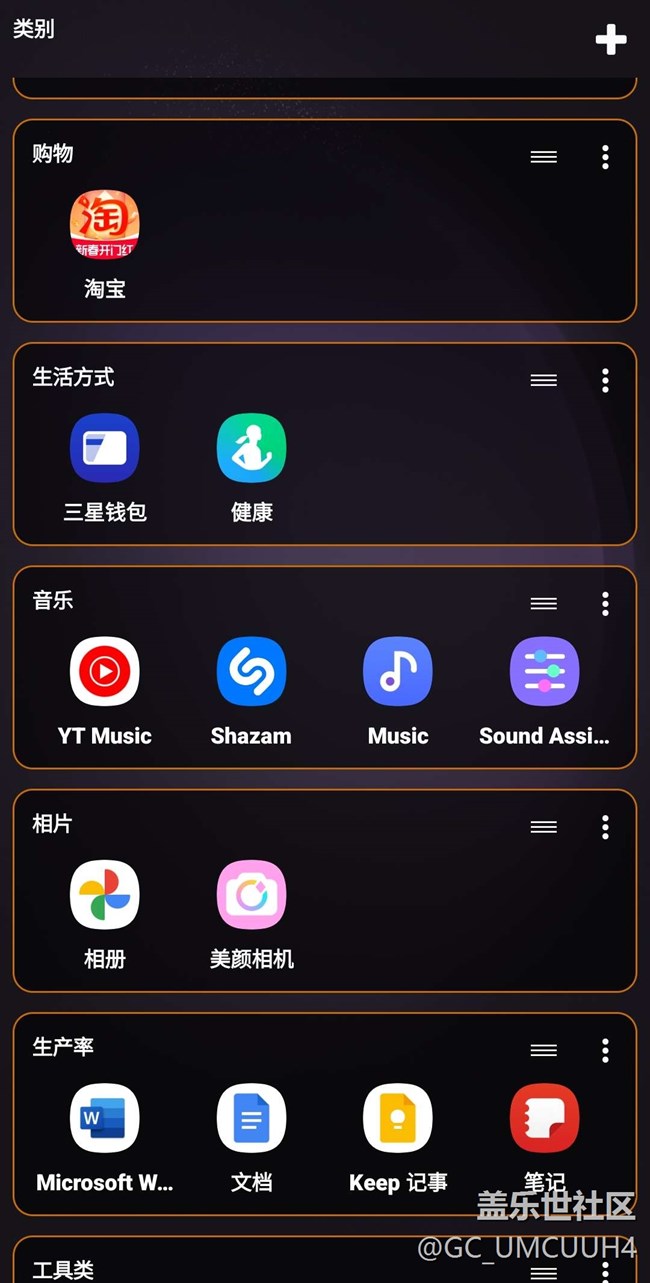Tap reorder handle for 音乐 category

point(544,603)
